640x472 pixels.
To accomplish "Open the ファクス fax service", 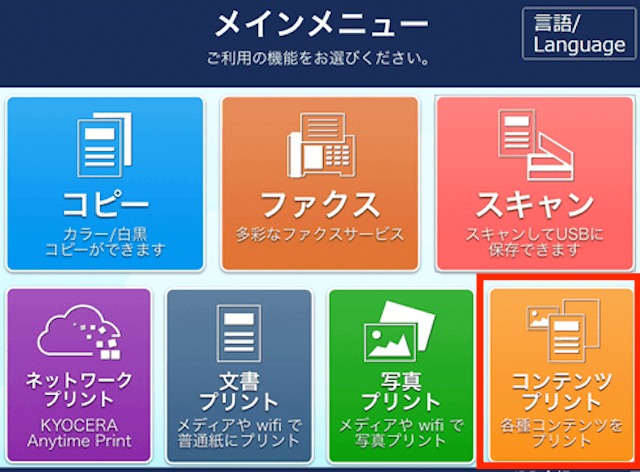I will [319, 184].
